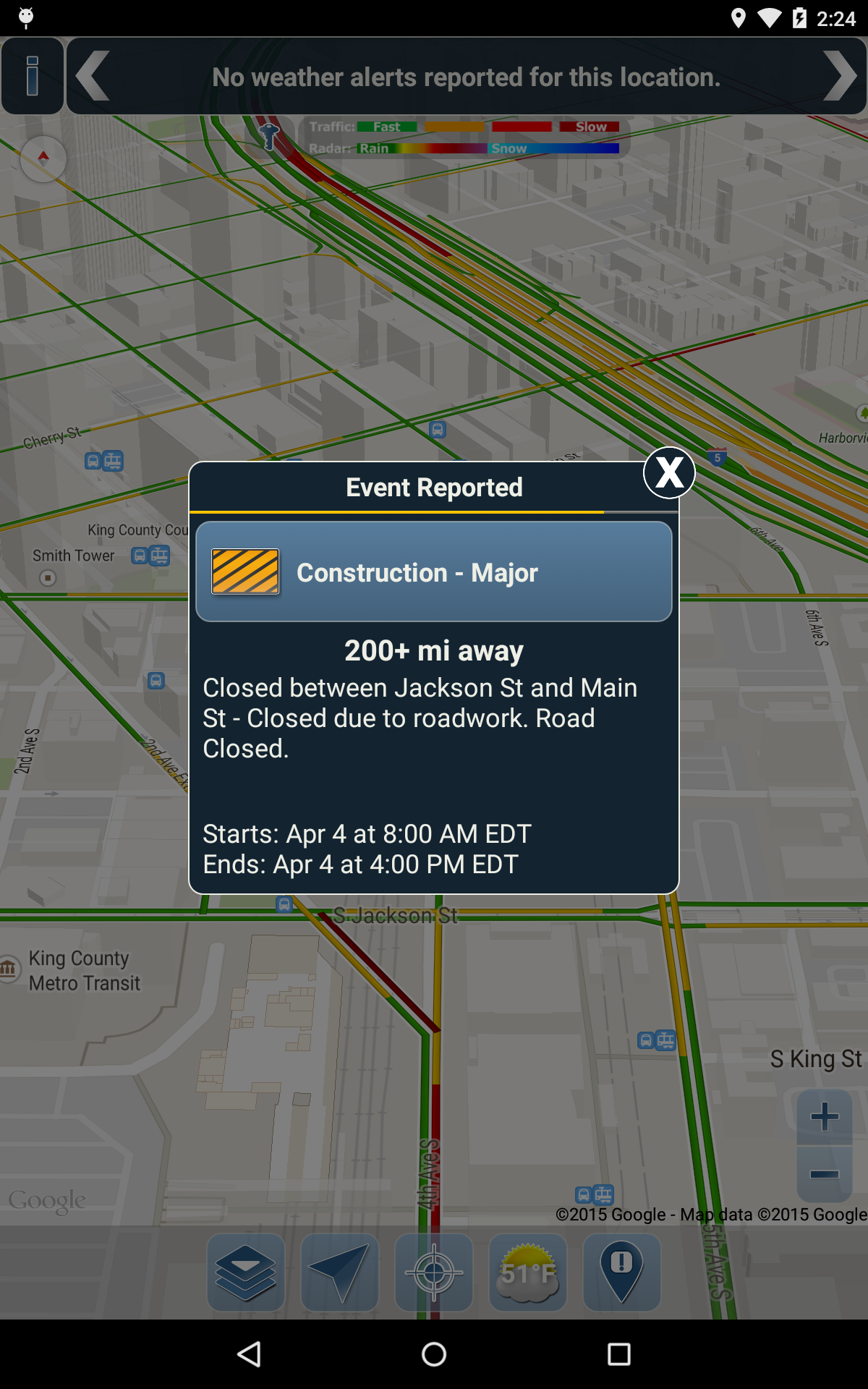
Task: Go to the device home screen
Action: point(434,1354)
